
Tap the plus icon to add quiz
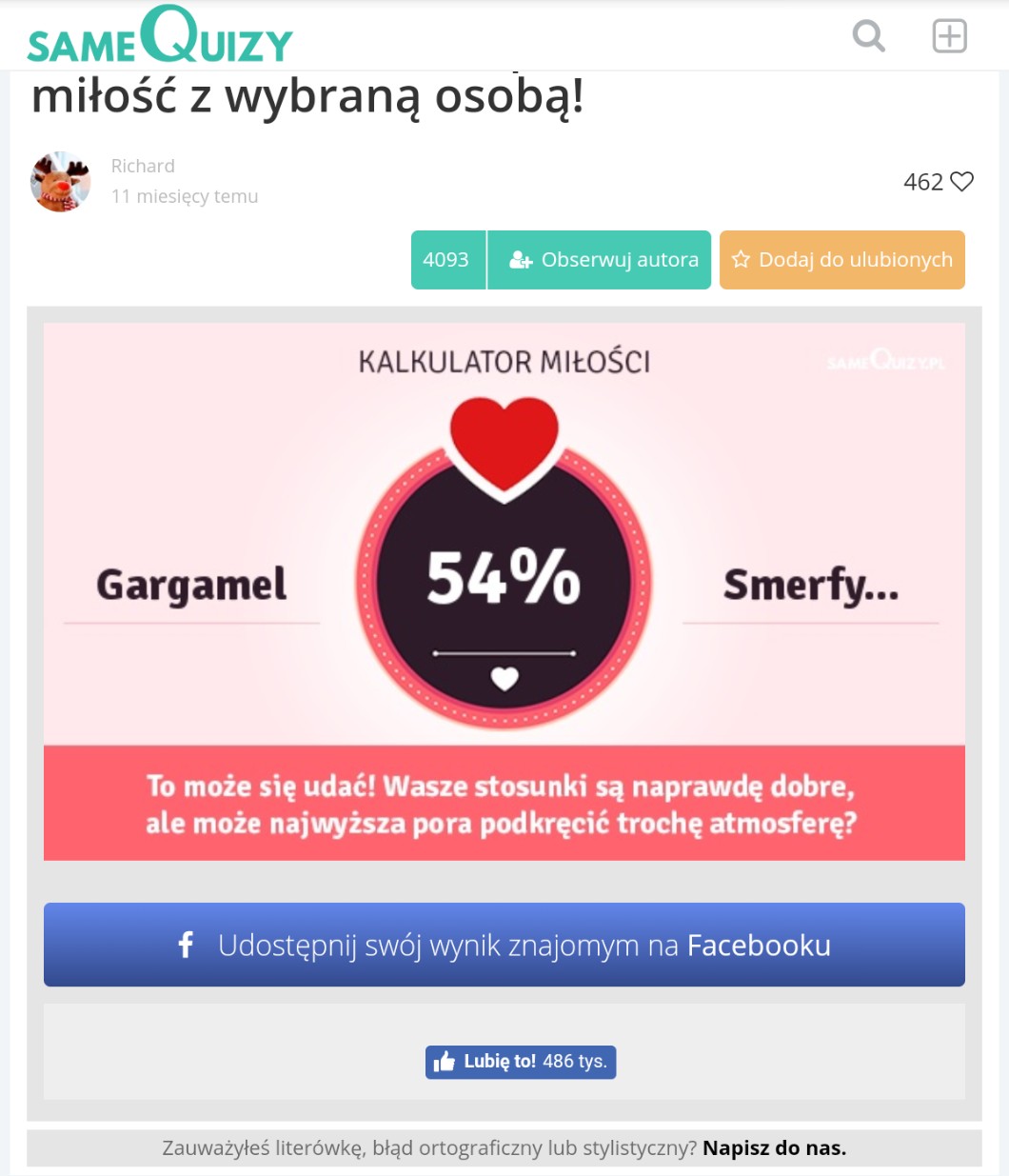pos(948,37)
